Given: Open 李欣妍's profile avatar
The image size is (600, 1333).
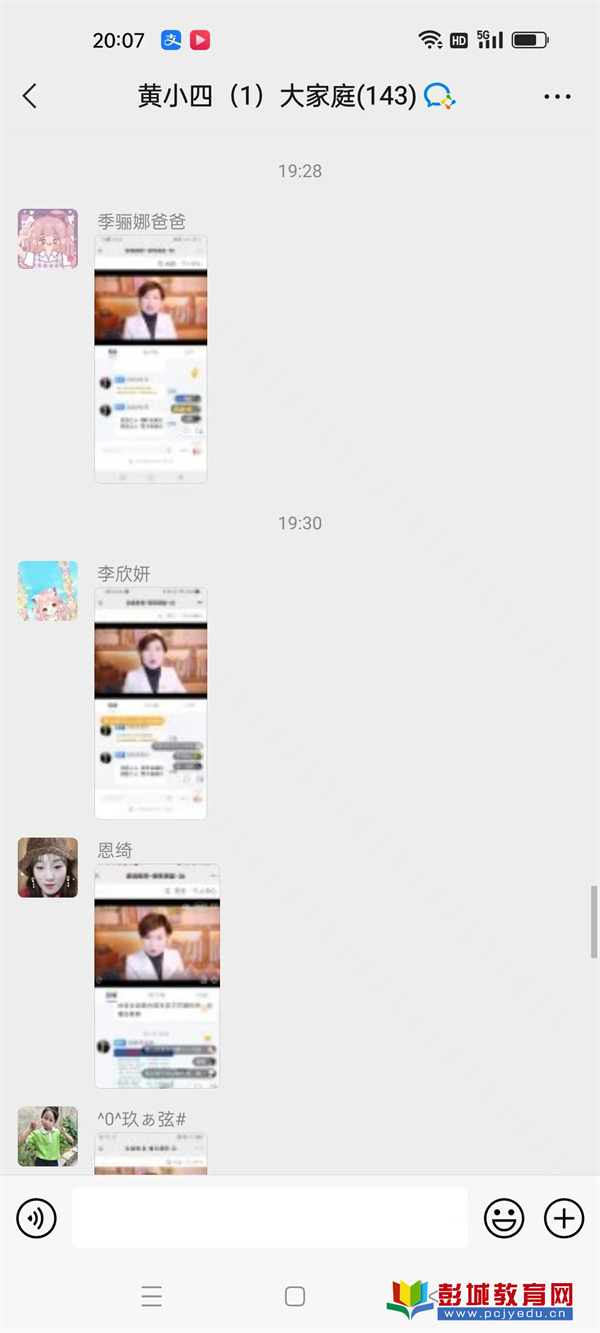Looking at the screenshot, I should [x=48, y=591].
